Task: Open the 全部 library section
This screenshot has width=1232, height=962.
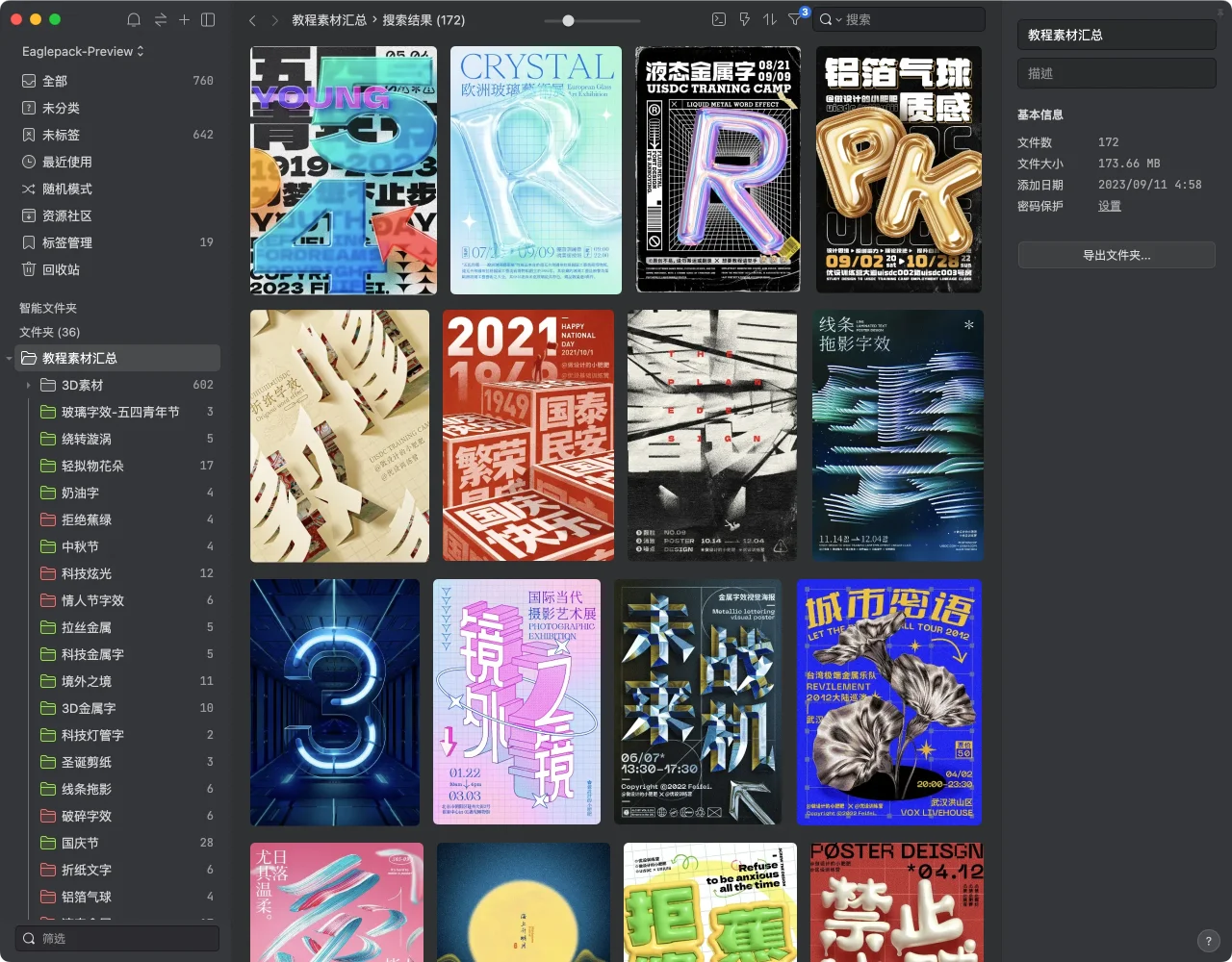Action: tap(55, 81)
